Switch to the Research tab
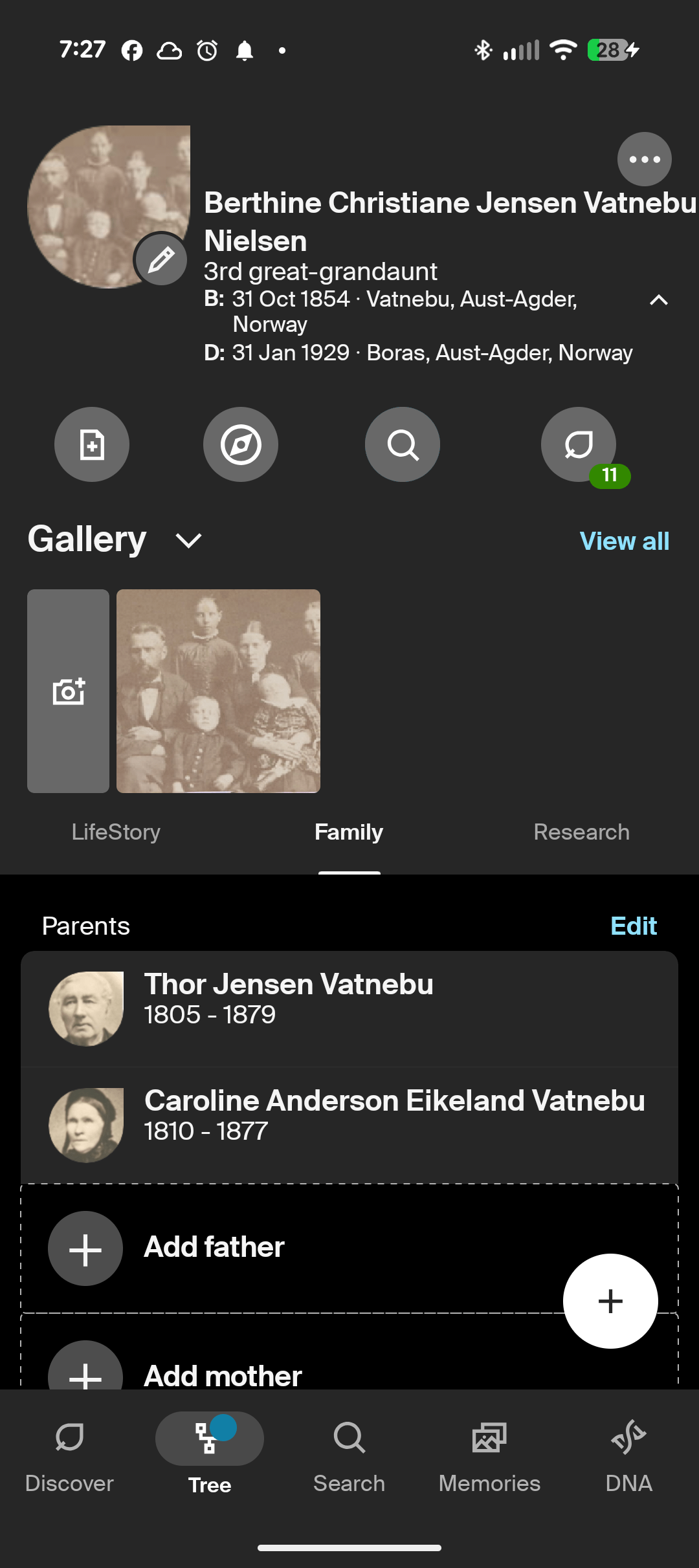Viewport: 699px width, 1568px height. pyautogui.click(x=581, y=832)
